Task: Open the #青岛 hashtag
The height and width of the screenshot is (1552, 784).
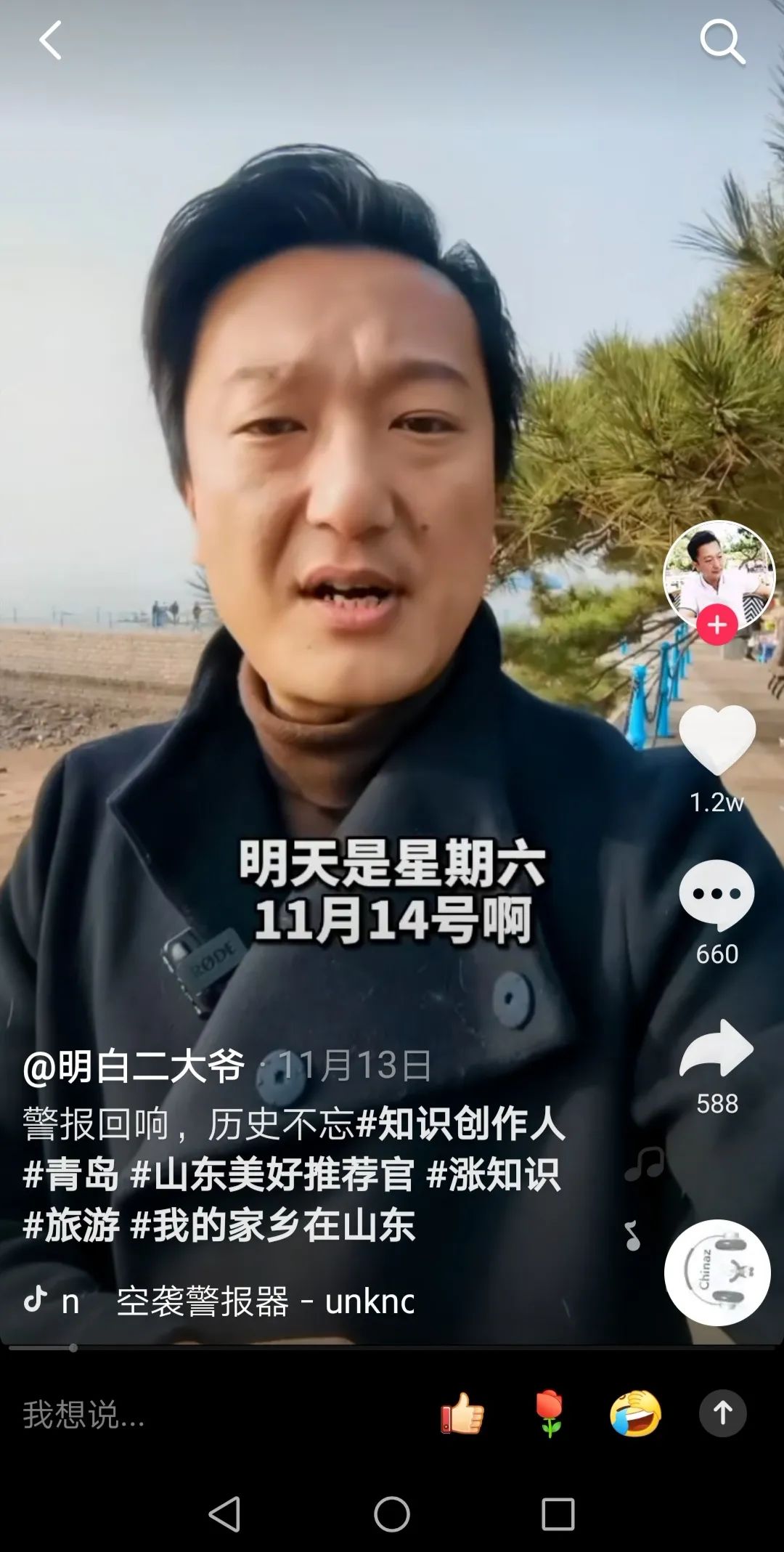Action: (70, 1174)
